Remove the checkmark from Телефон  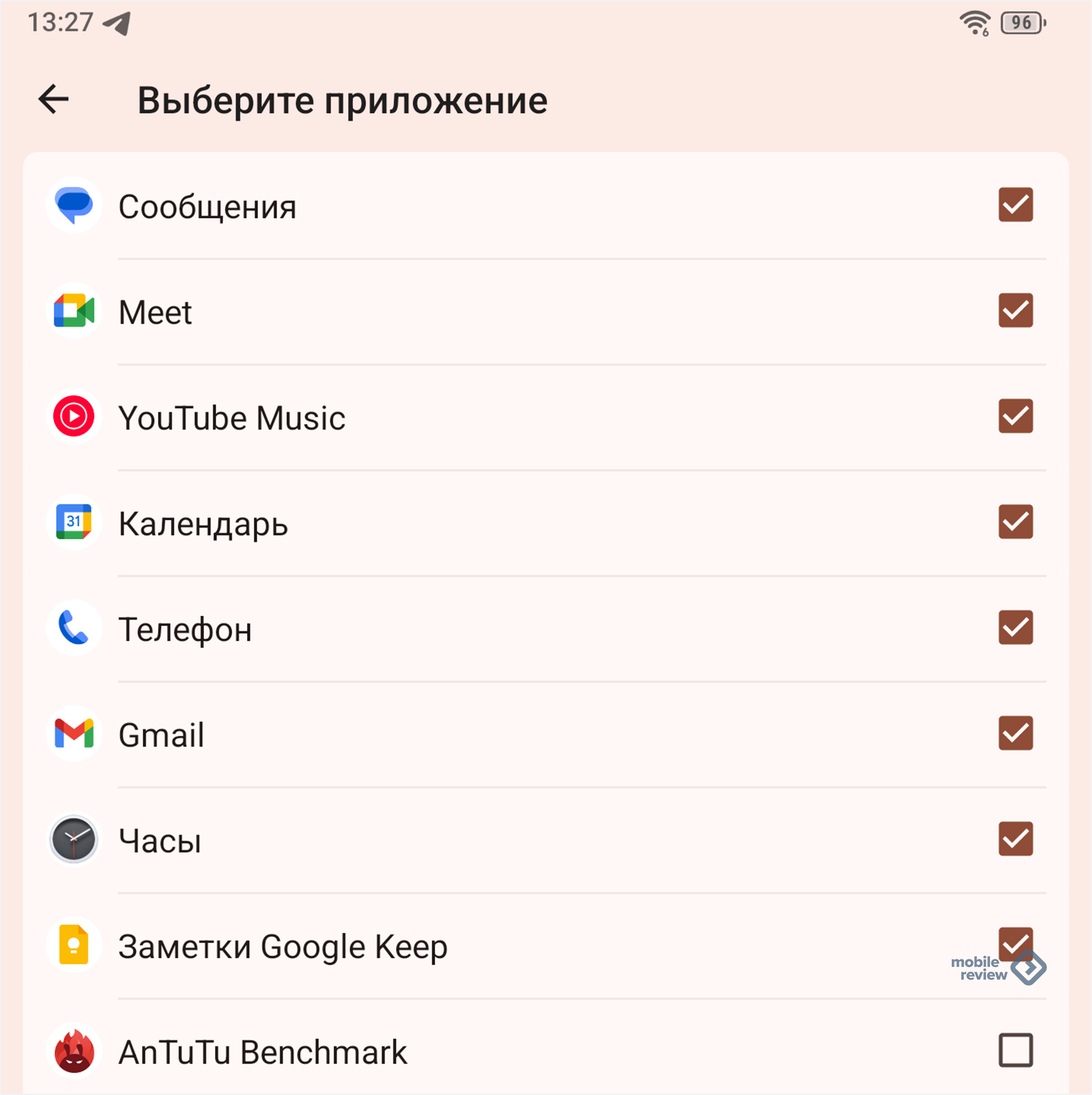tap(1015, 628)
